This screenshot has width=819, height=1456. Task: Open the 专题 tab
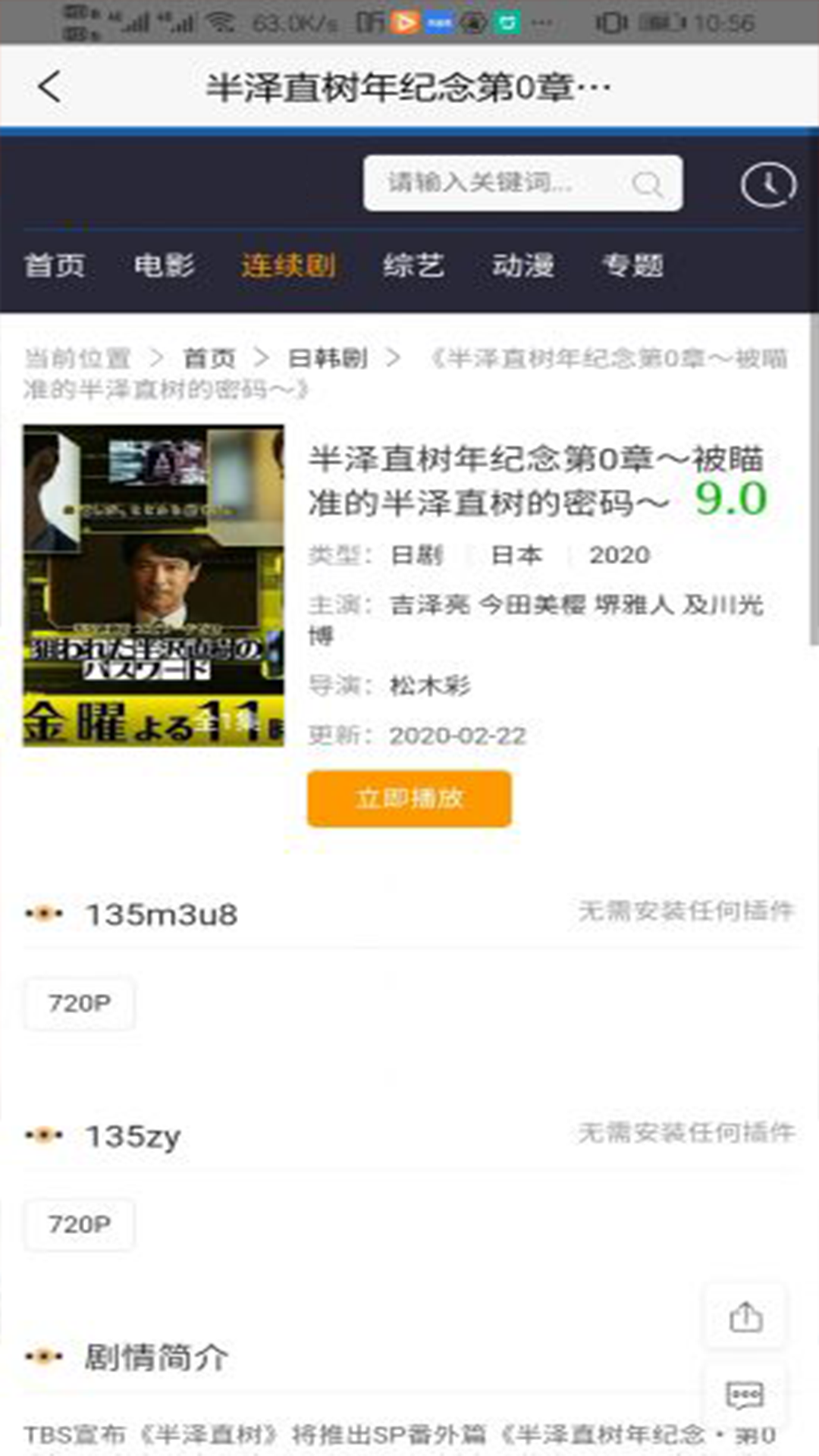pos(633,265)
